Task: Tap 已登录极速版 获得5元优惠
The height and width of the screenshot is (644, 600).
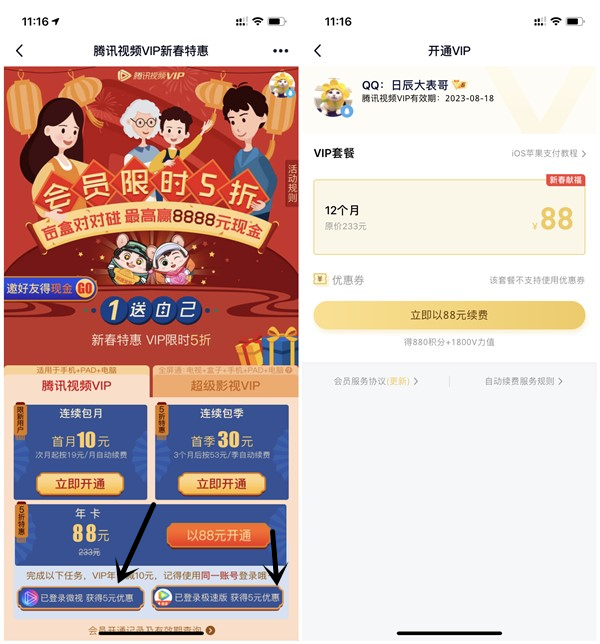Action: tap(217, 598)
